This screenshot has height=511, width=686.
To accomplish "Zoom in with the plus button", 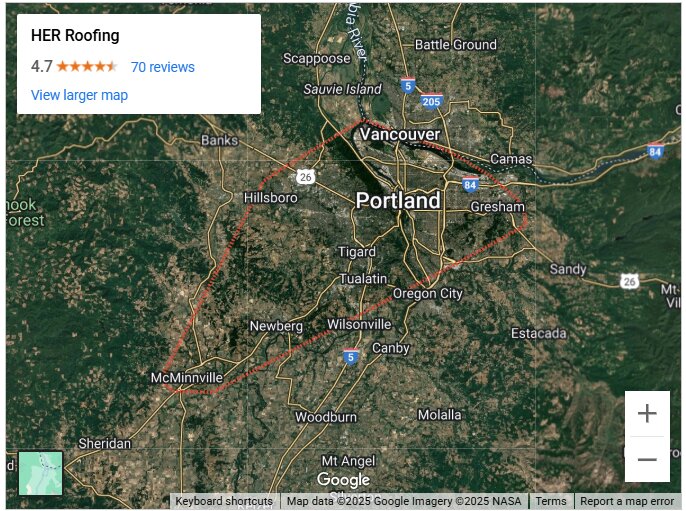I will [x=647, y=414].
